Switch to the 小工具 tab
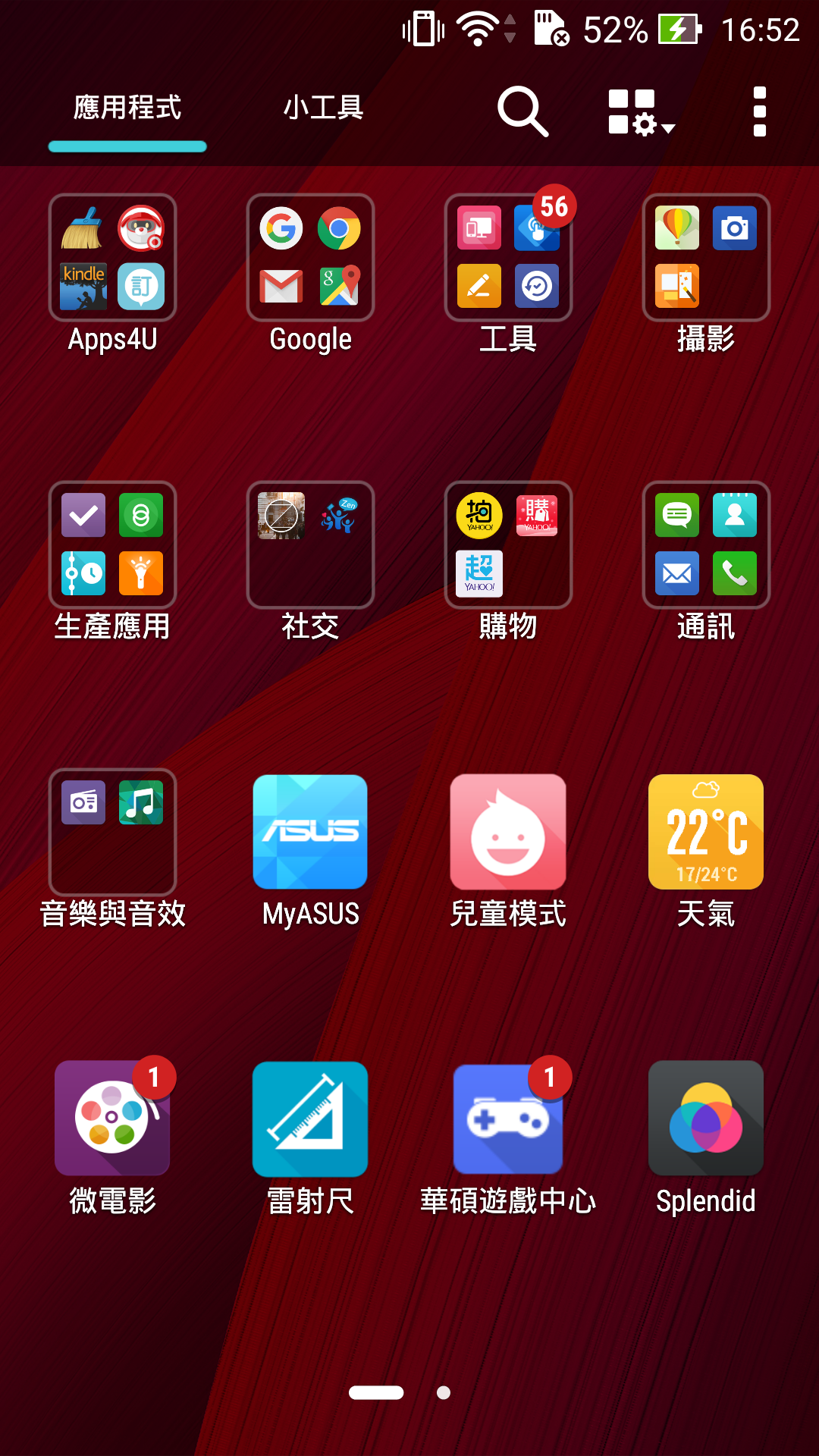Screen dimensions: 819x1456 pyautogui.click(x=324, y=108)
